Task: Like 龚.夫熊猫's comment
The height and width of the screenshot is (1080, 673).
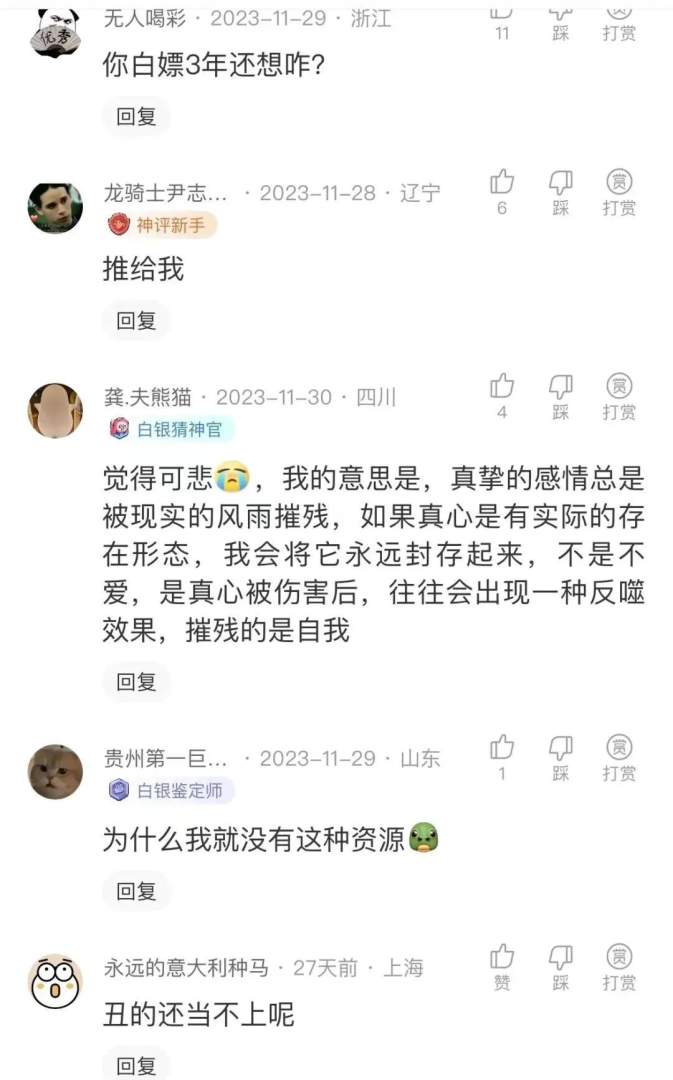Action: pyautogui.click(x=502, y=387)
